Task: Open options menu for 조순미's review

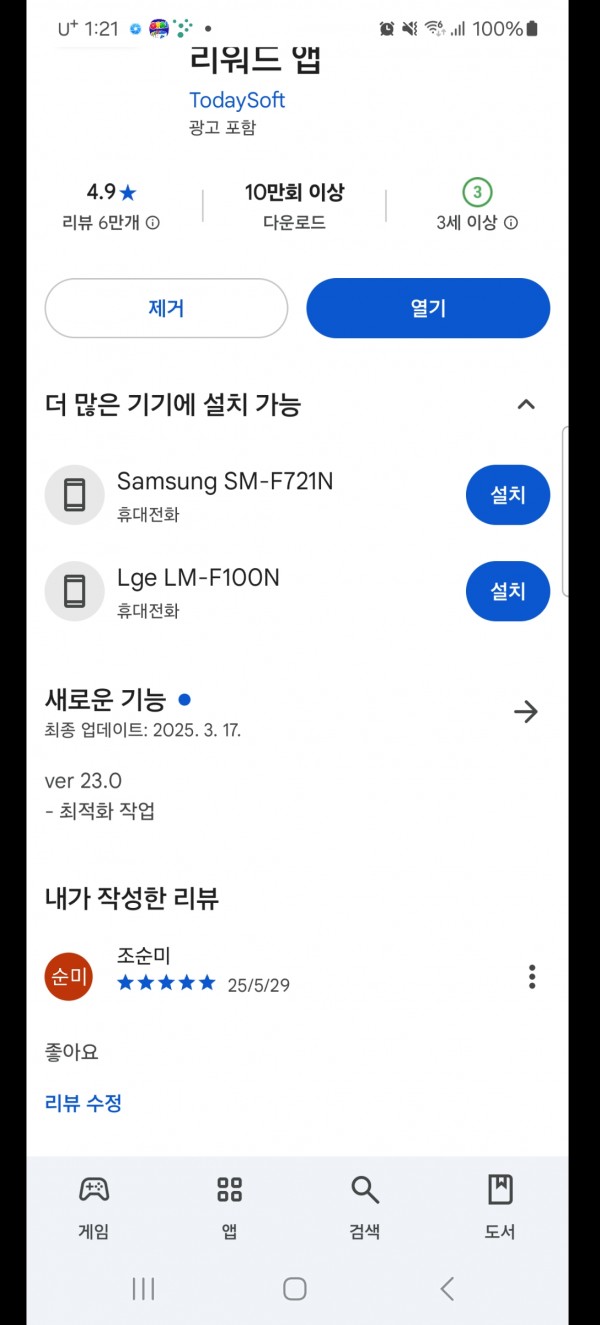Action: 532,976
